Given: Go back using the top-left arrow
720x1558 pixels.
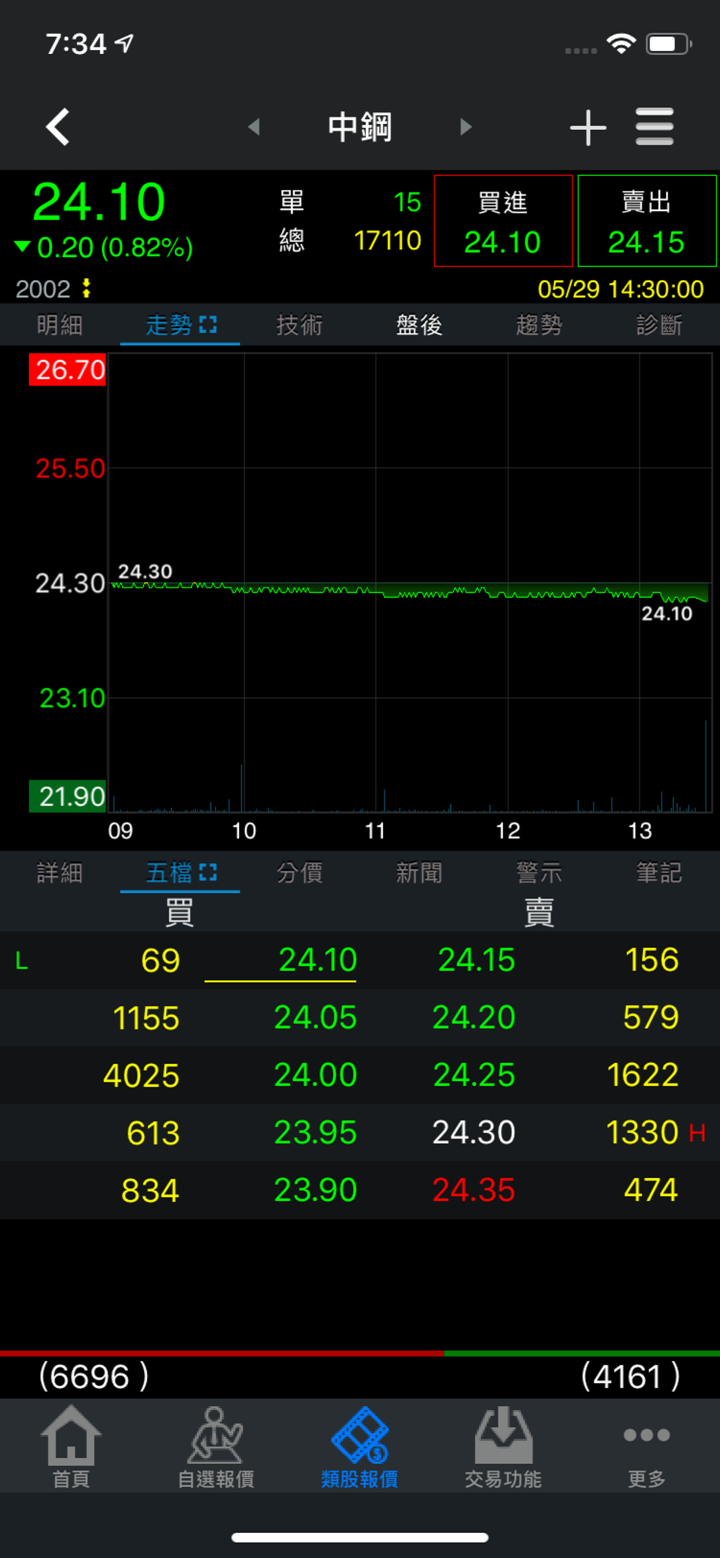Looking at the screenshot, I should coord(58,127).
